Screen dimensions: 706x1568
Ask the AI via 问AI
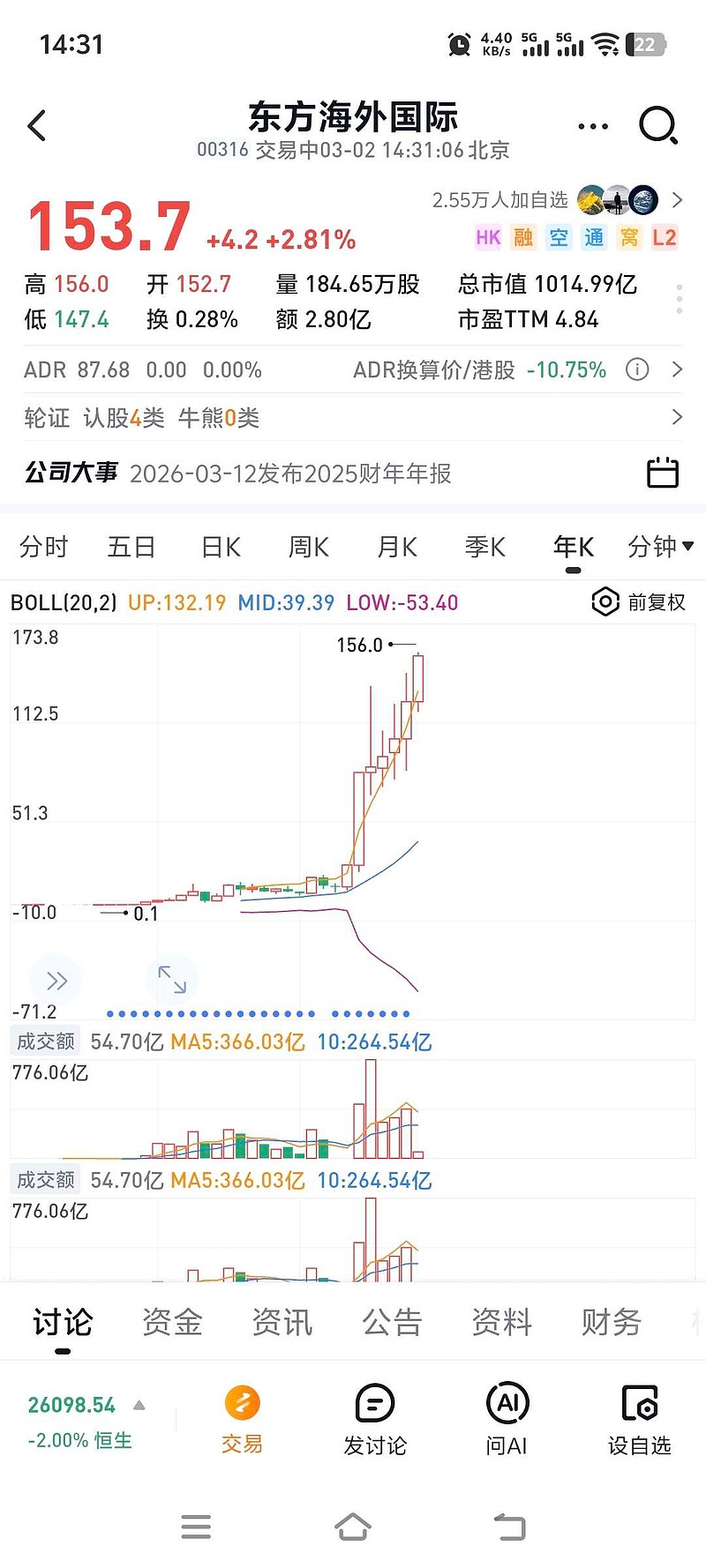click(x=507, y=1418)
